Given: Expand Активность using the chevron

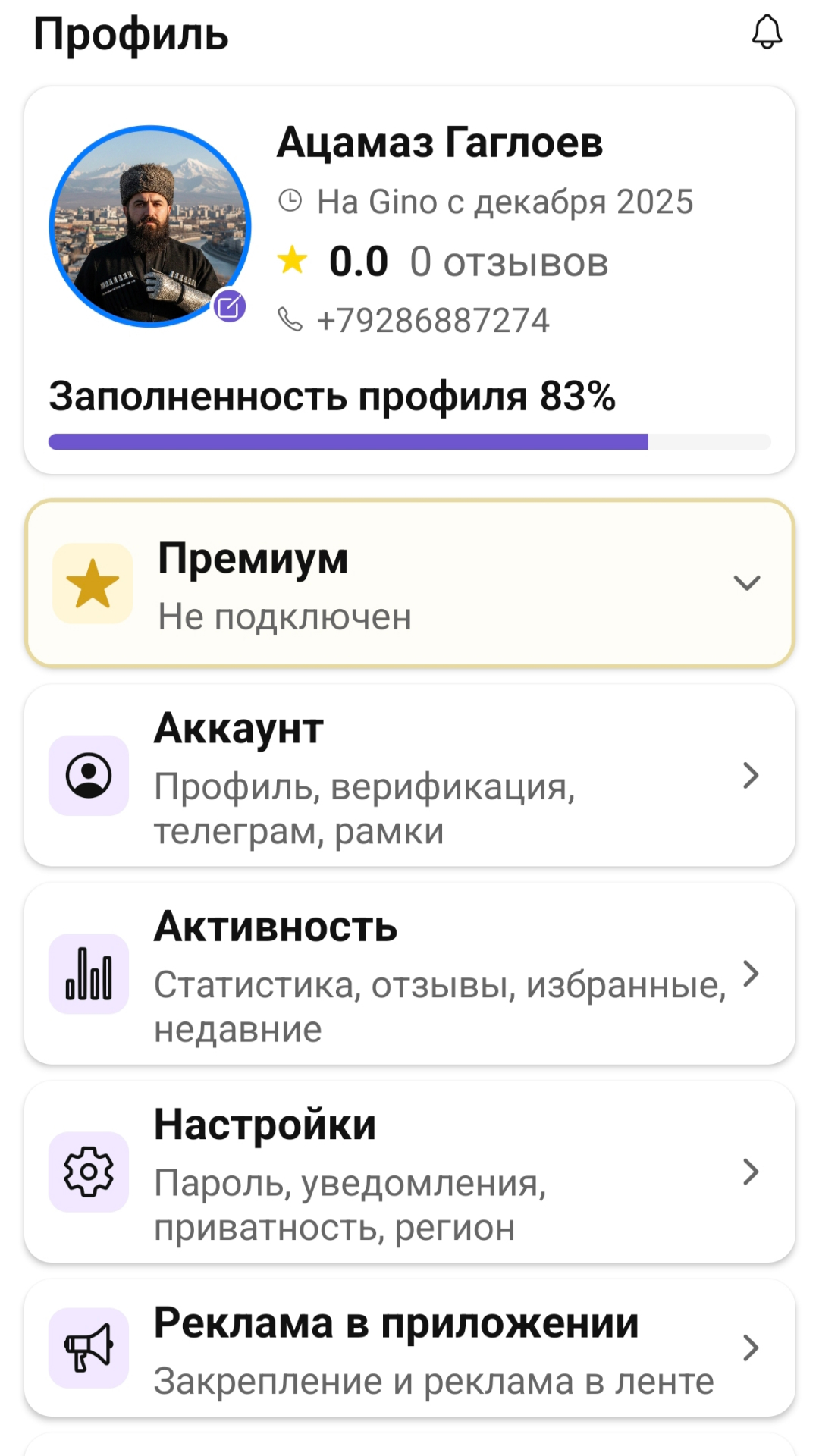Looking at the screenshot, I should coord(751,974).
